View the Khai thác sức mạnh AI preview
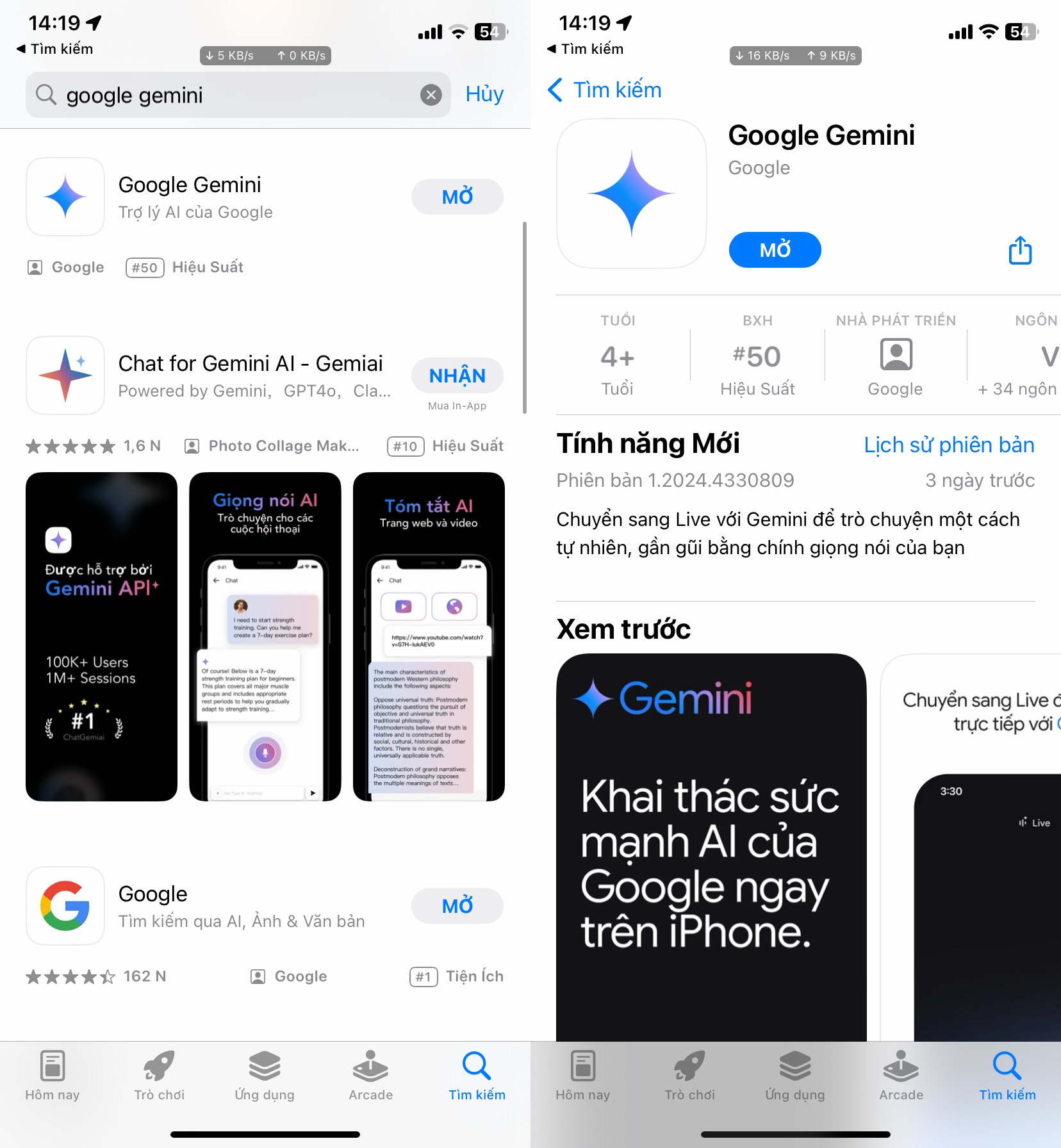The height and width of the screenshot is (1148, 1061). (711, 846)
